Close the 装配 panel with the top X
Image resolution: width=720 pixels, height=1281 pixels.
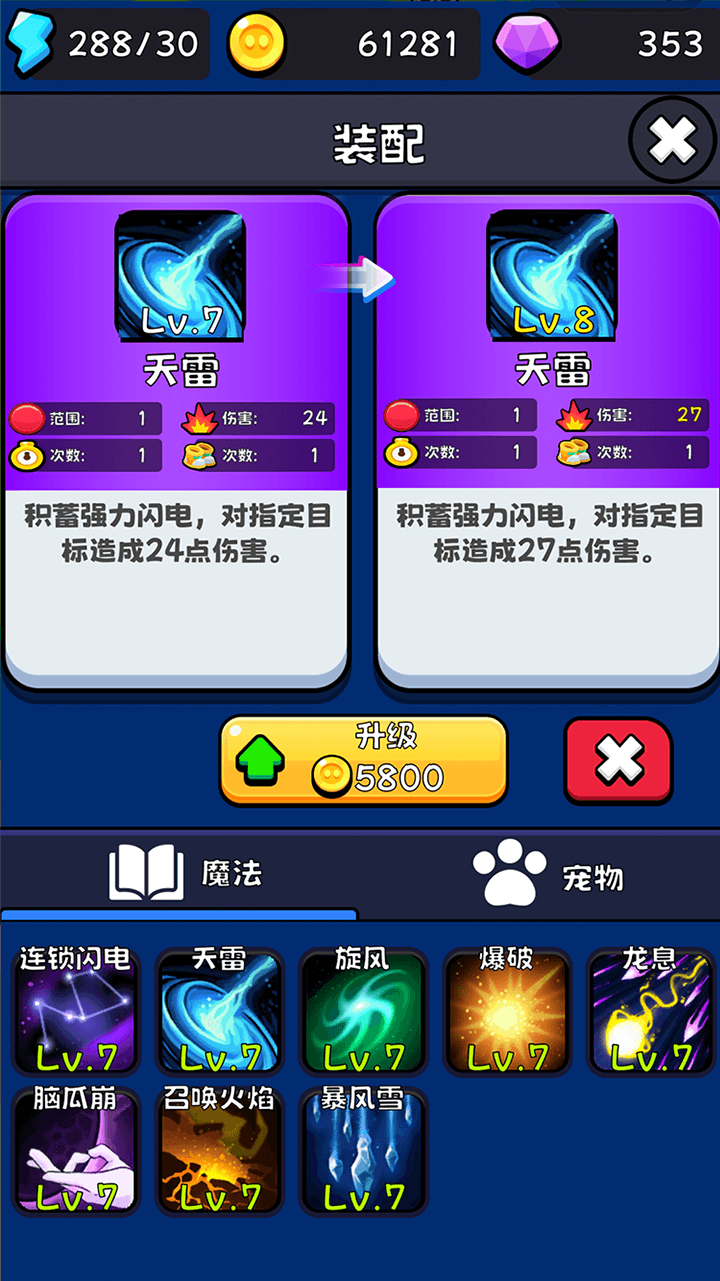click(x=672, y=142)
